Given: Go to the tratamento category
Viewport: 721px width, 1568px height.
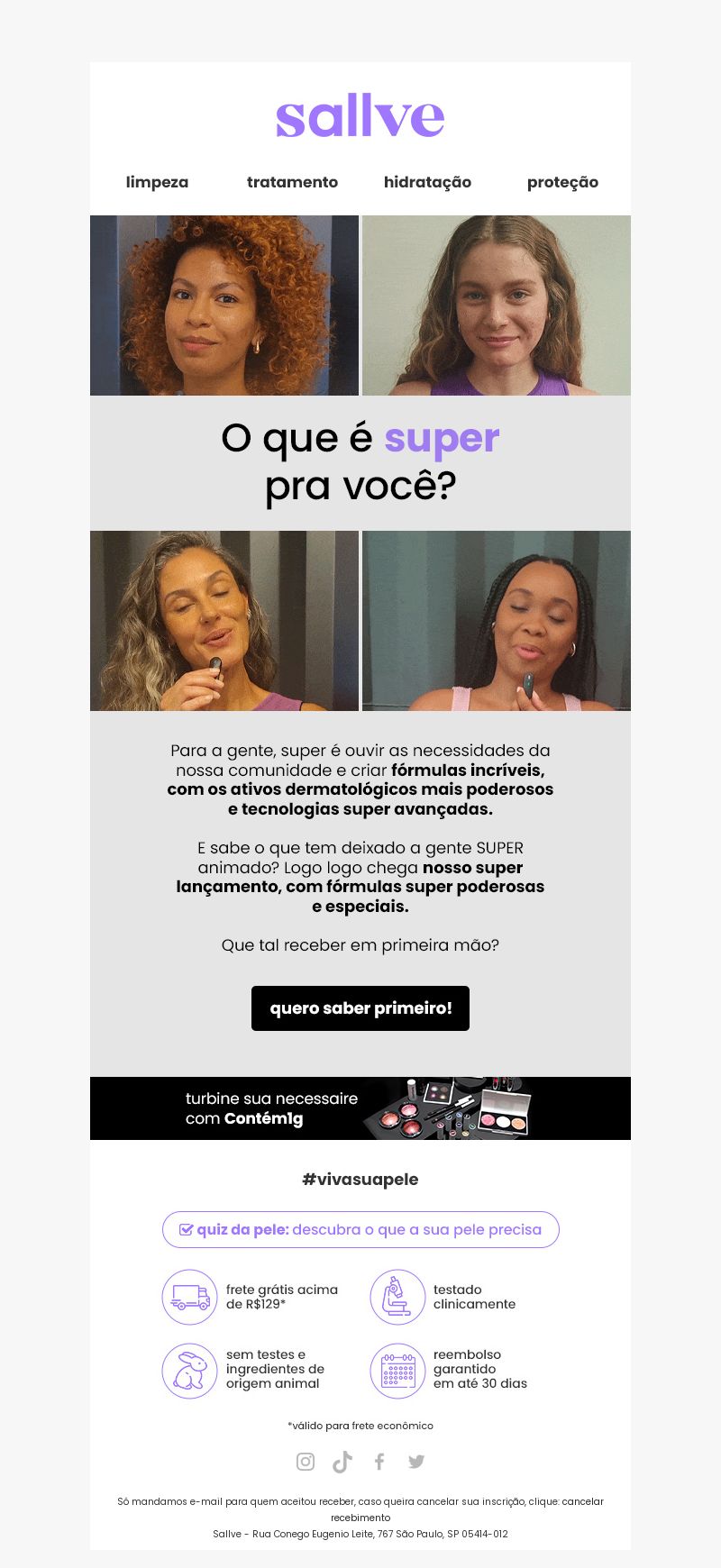Looking at the screenshot, I should coord(292,182).
